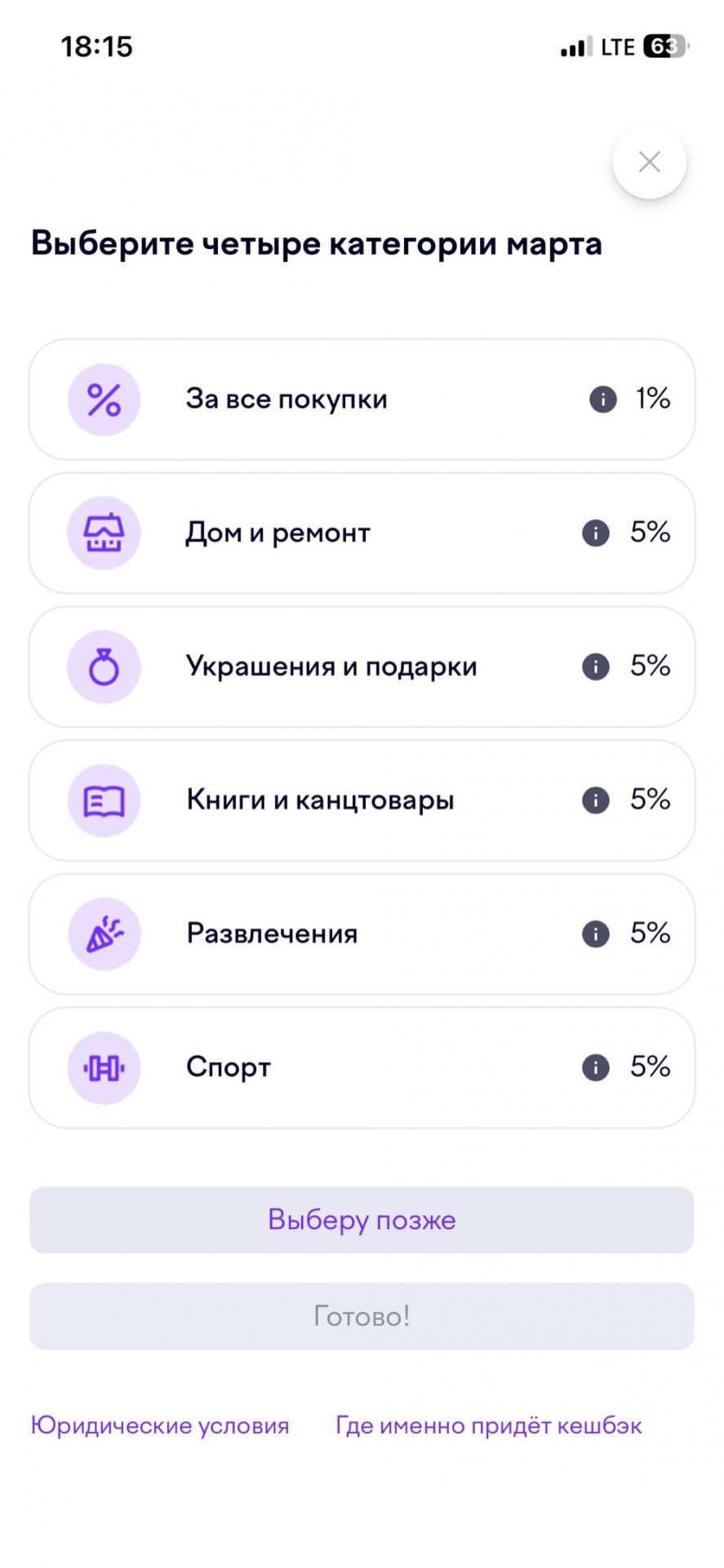Show info for За все покупки

602,399
